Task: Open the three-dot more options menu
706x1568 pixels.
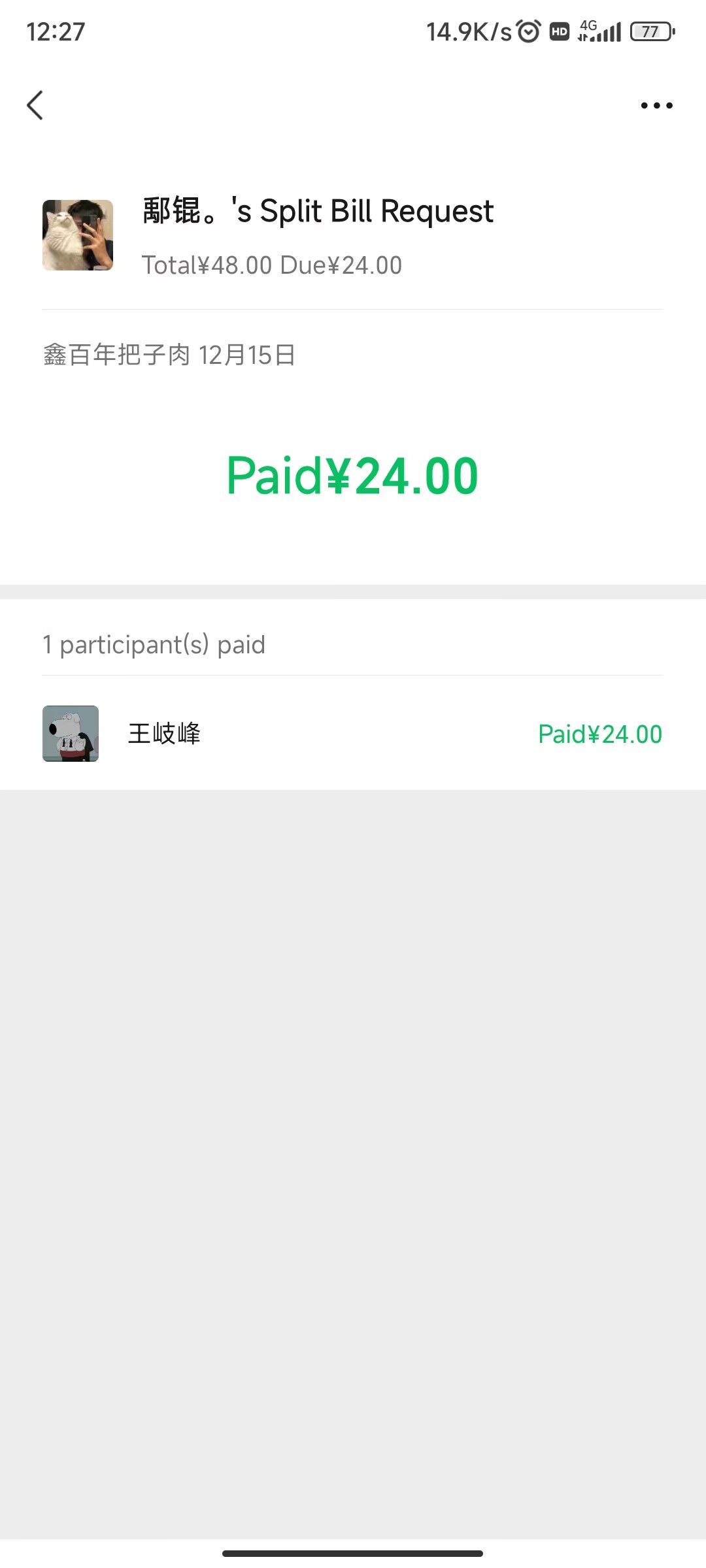Action: (x=656, y=105)
